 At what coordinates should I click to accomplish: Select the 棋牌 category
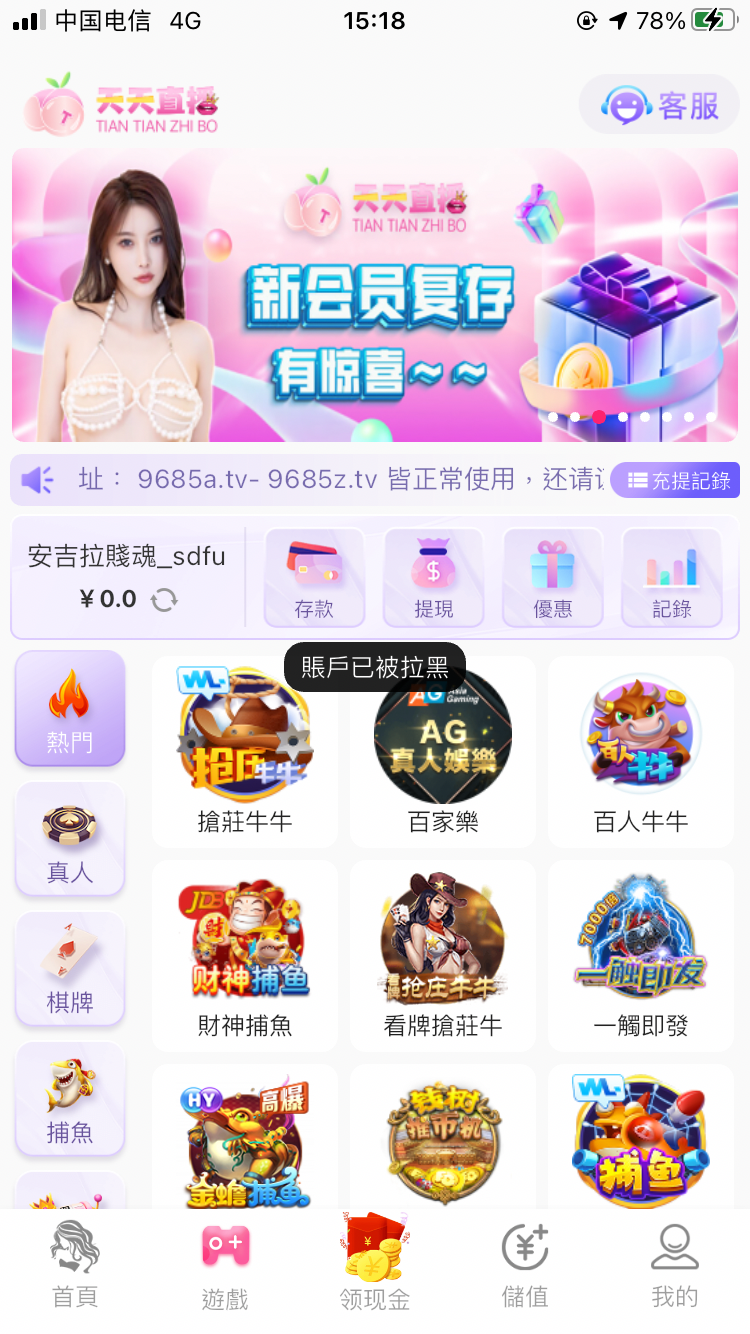[x=70, y=968]
